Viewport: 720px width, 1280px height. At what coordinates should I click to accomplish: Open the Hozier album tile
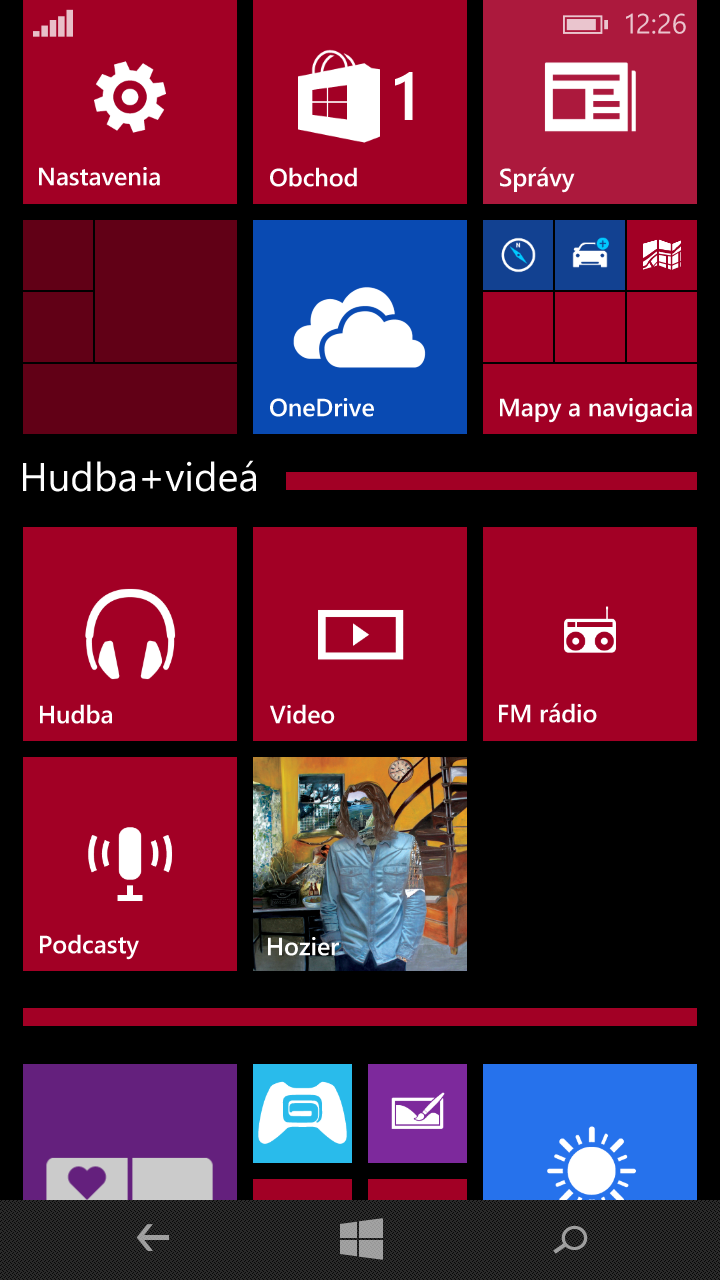click(360, 864)
